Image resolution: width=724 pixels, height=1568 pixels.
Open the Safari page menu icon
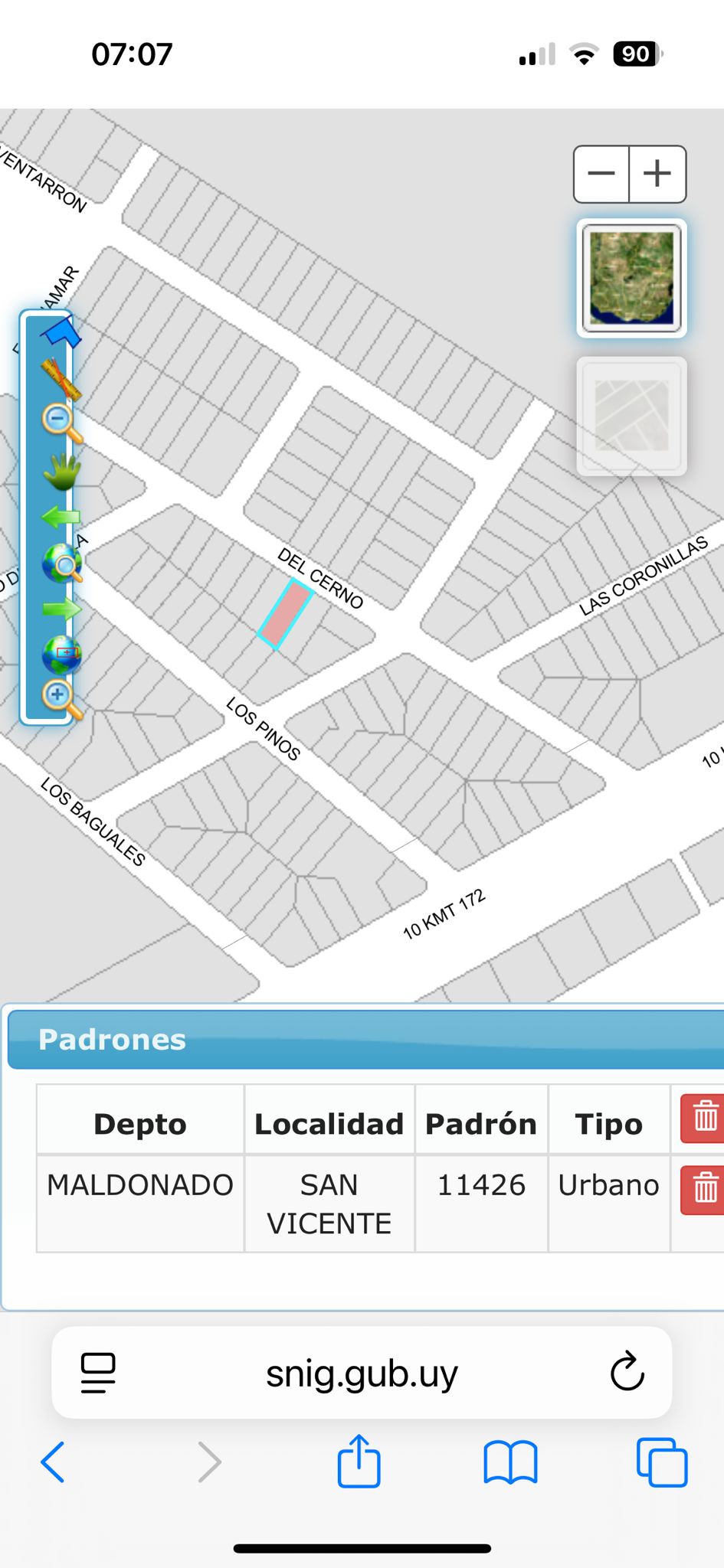coord(98,1372)
